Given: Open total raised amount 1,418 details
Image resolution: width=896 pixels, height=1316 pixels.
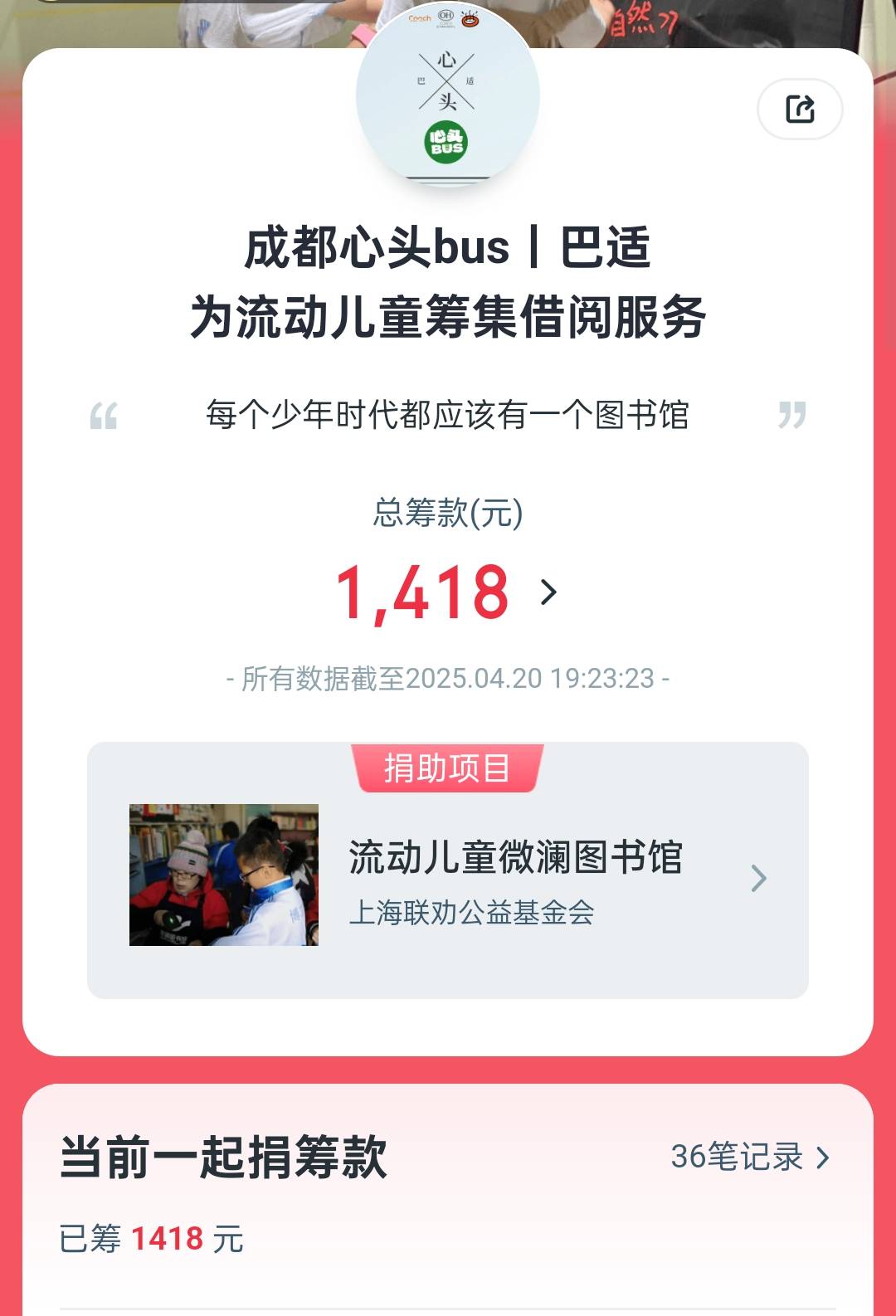Looking at the screenshot, I should (x=446, y=592).
